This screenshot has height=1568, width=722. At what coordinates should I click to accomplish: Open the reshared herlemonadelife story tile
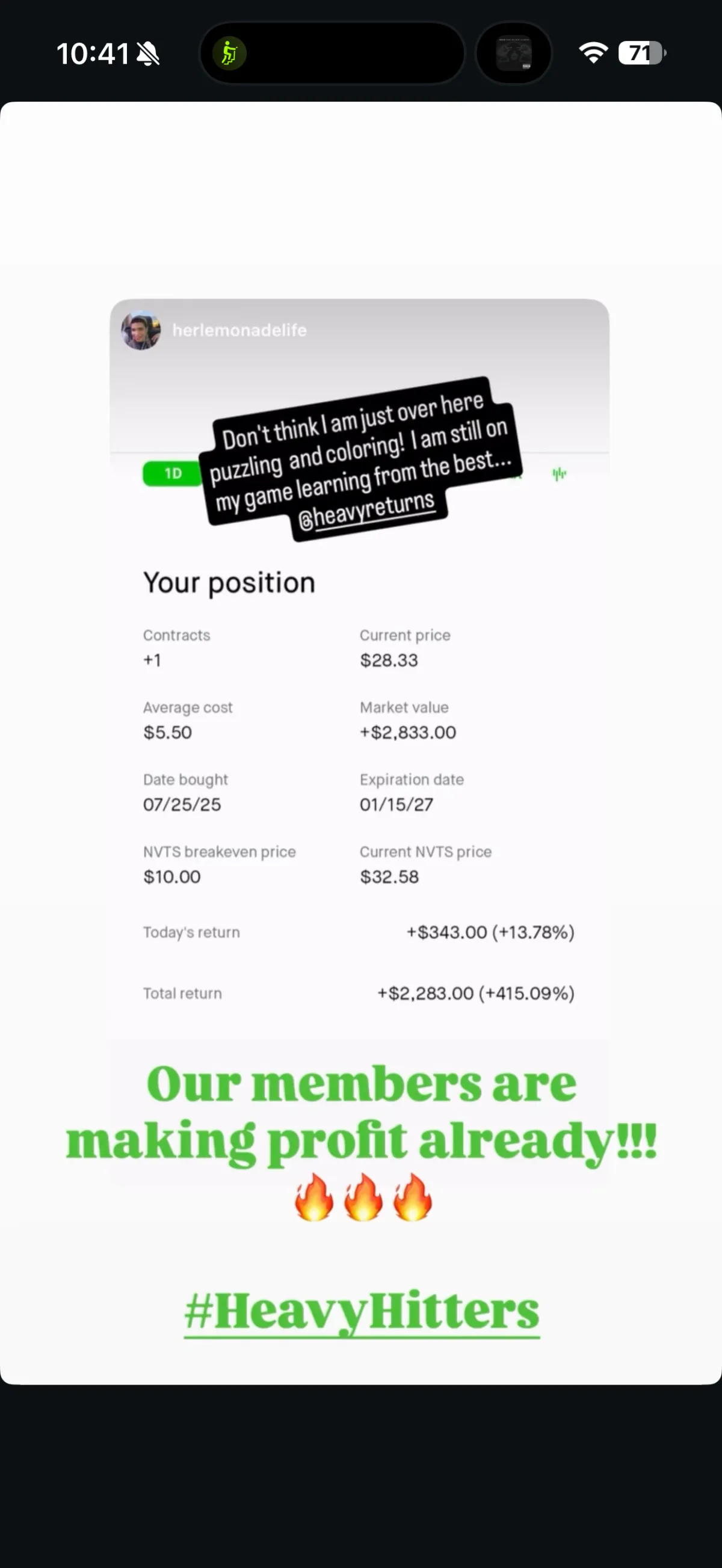pyautogui.click(x=359, y=668)
